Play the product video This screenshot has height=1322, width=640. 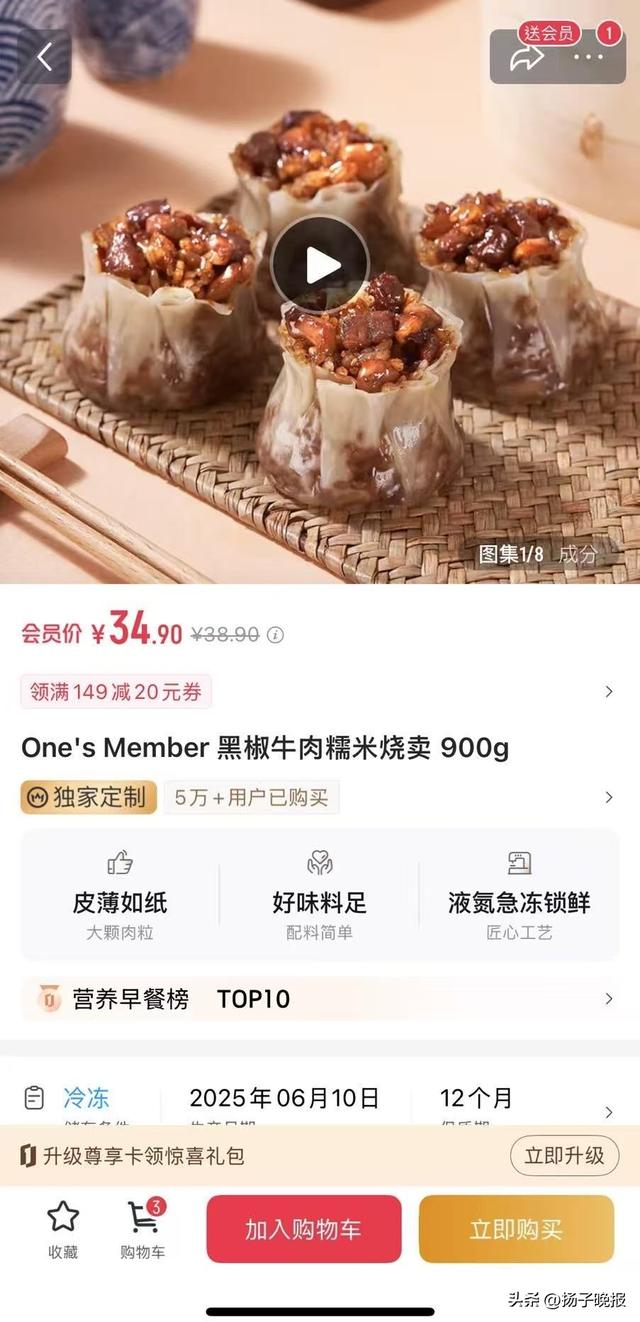click(x=320, y=265)
